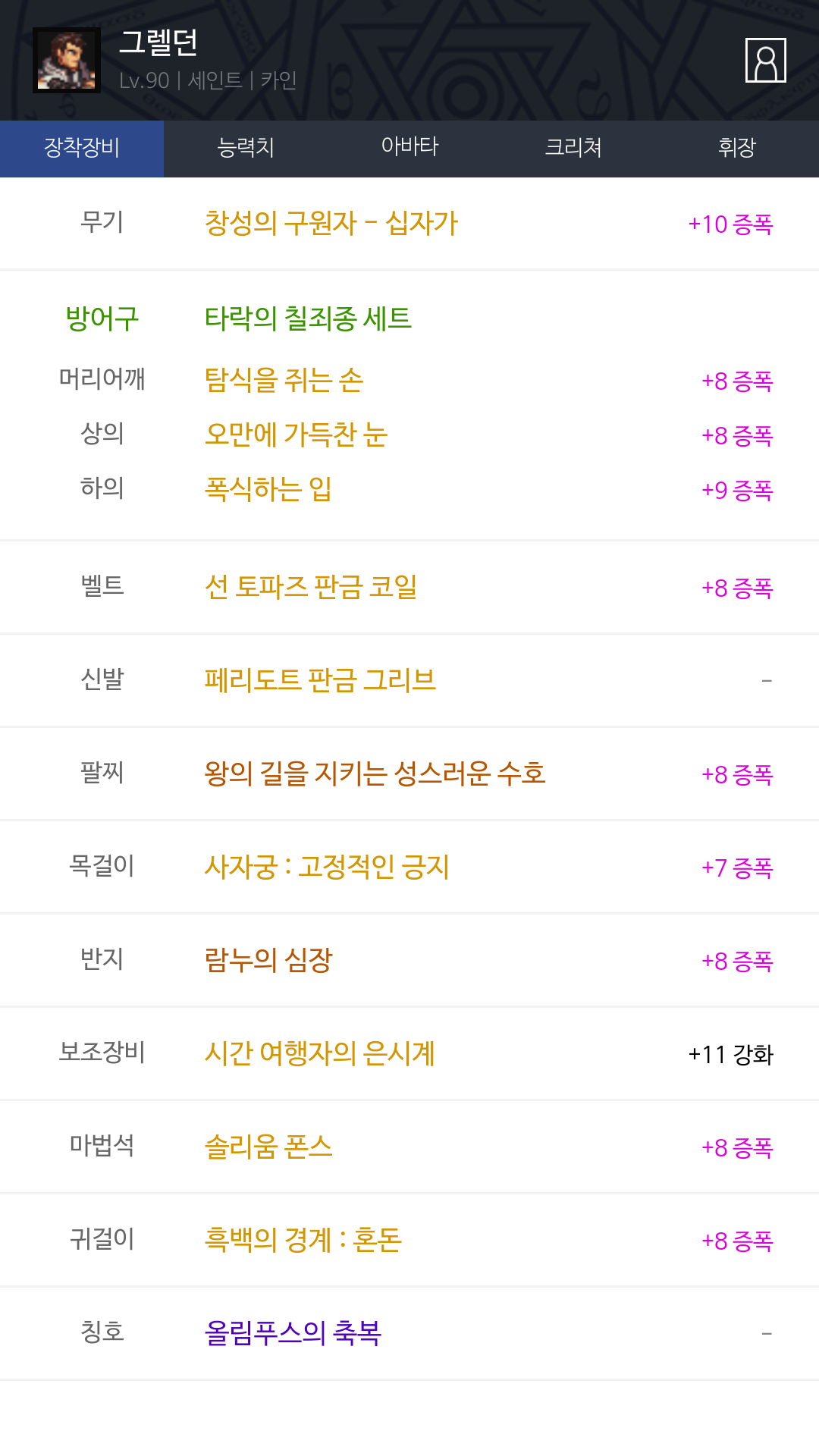Select the 장착장비 tab

(x=82, y=148)
